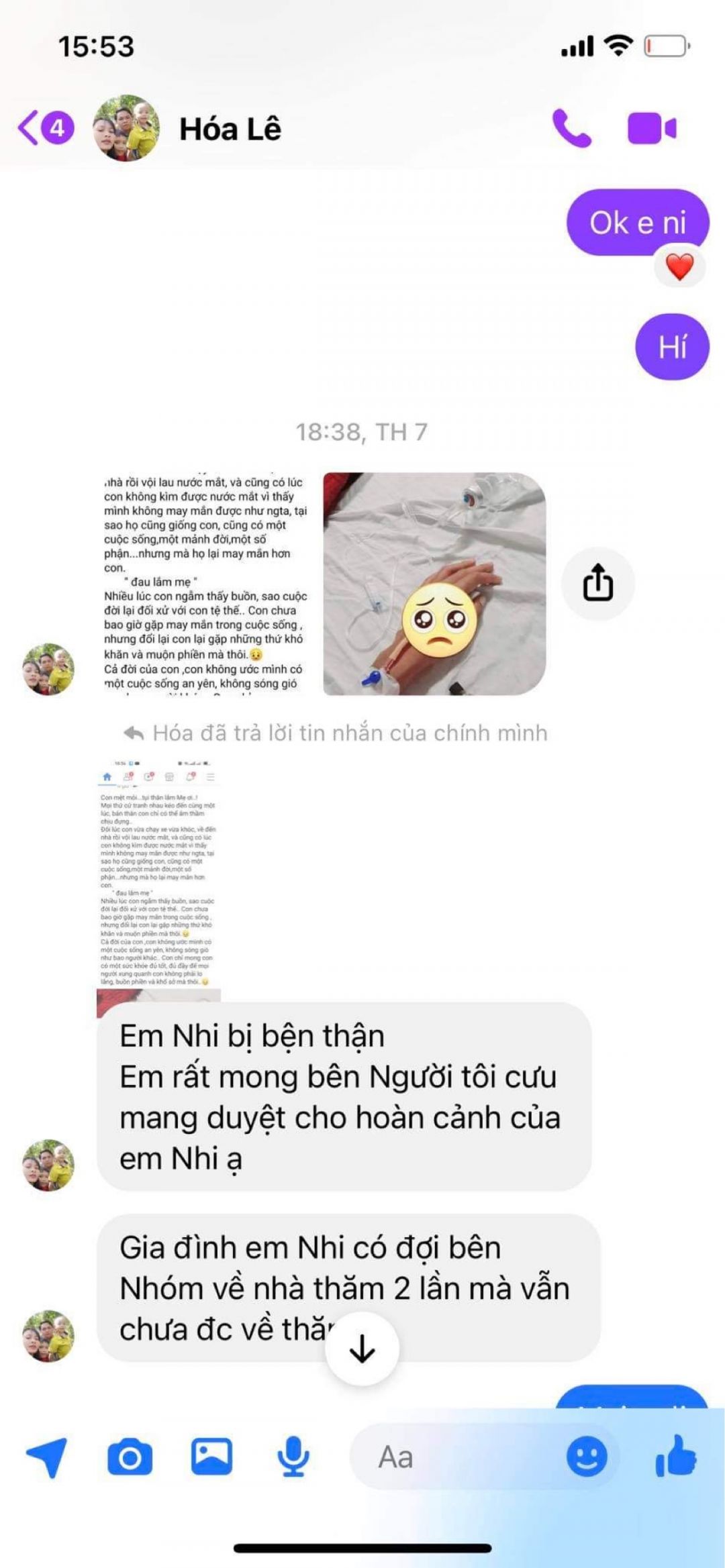
Task: Share the photo message
Action: pos(597,582)
